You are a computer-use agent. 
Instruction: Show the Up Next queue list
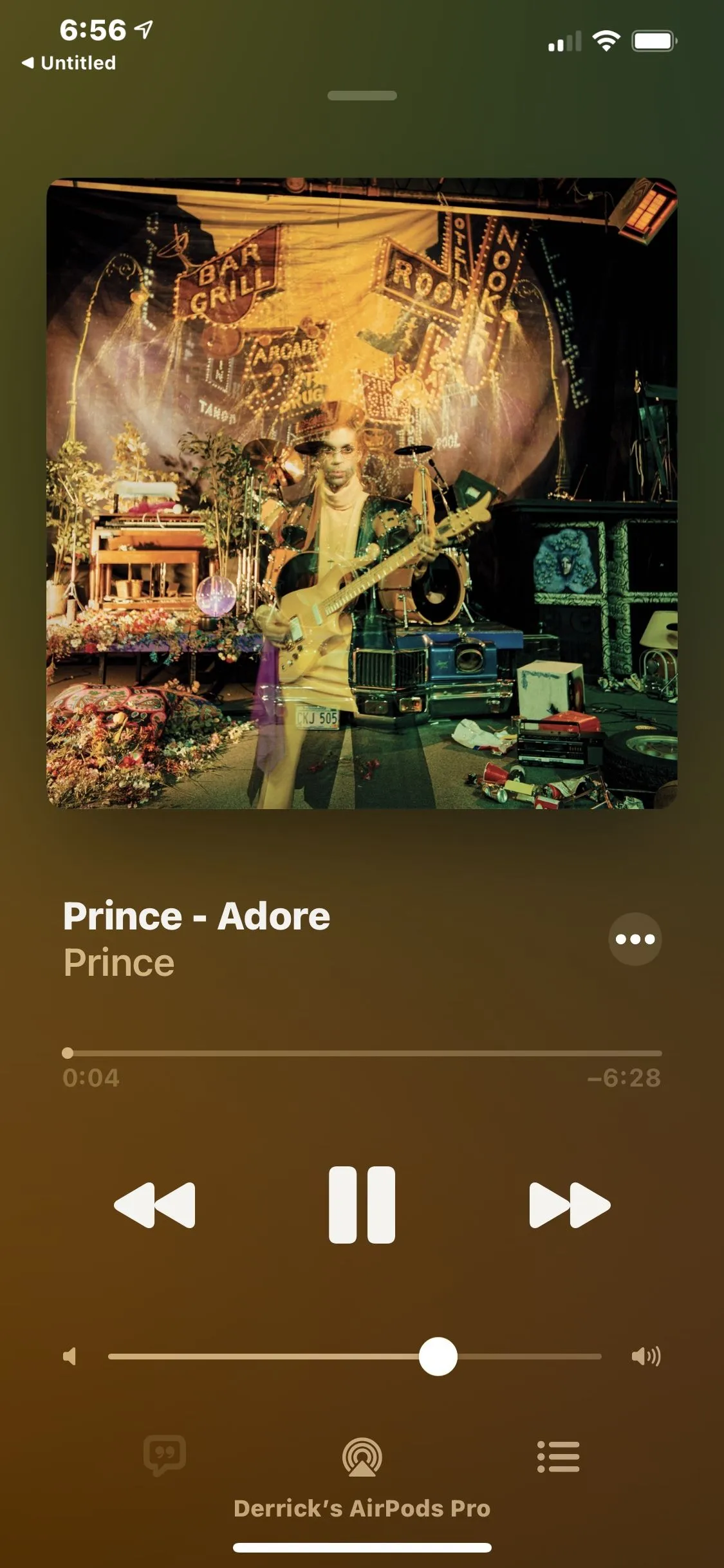(x=558, y=1457)
